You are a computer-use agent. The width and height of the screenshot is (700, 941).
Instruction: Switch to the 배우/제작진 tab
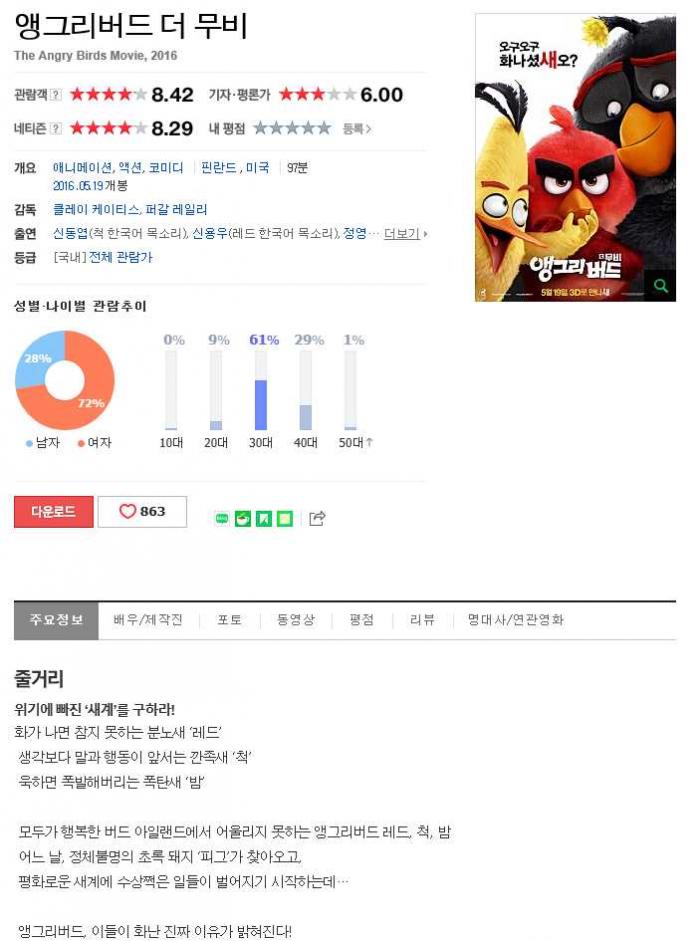pos(148,620)
